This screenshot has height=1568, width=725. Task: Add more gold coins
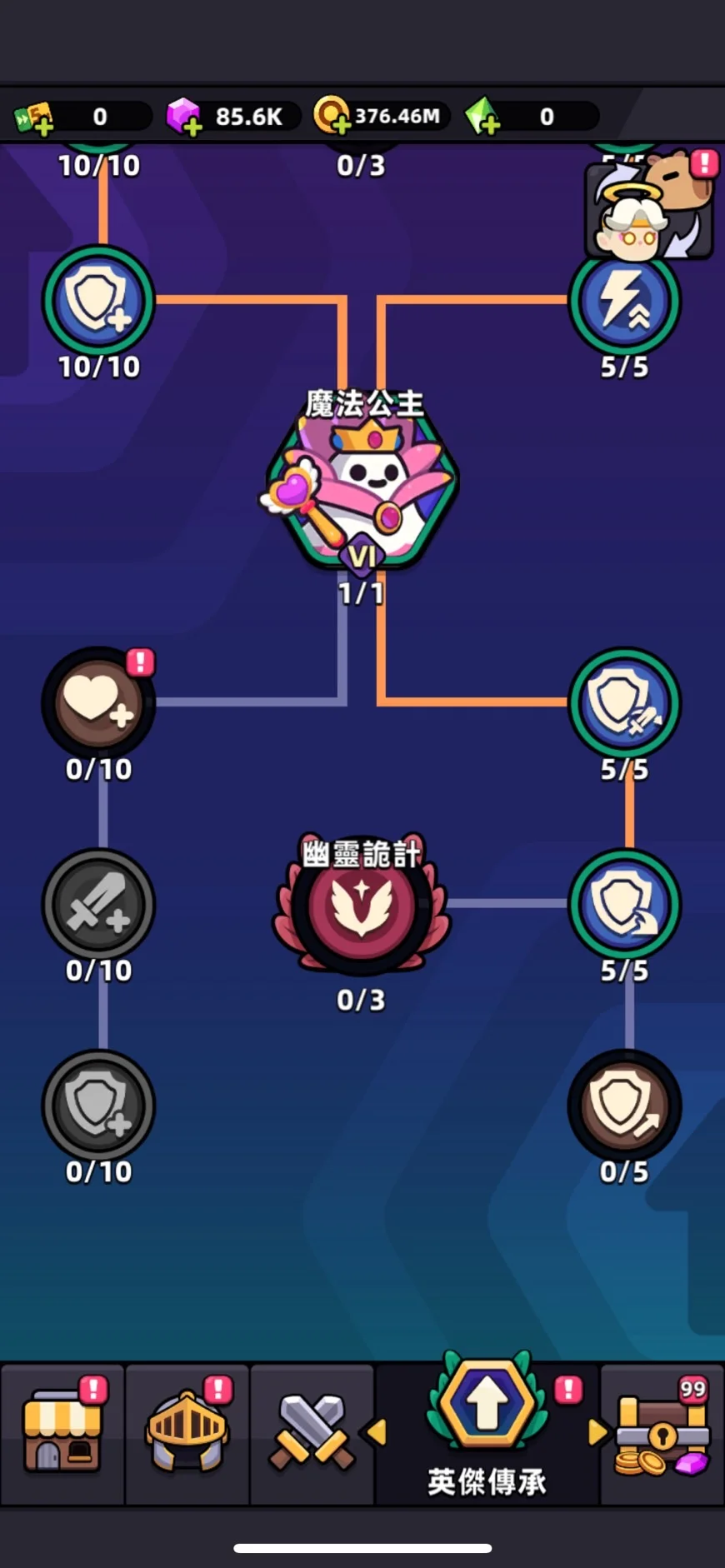click(332, 117)
